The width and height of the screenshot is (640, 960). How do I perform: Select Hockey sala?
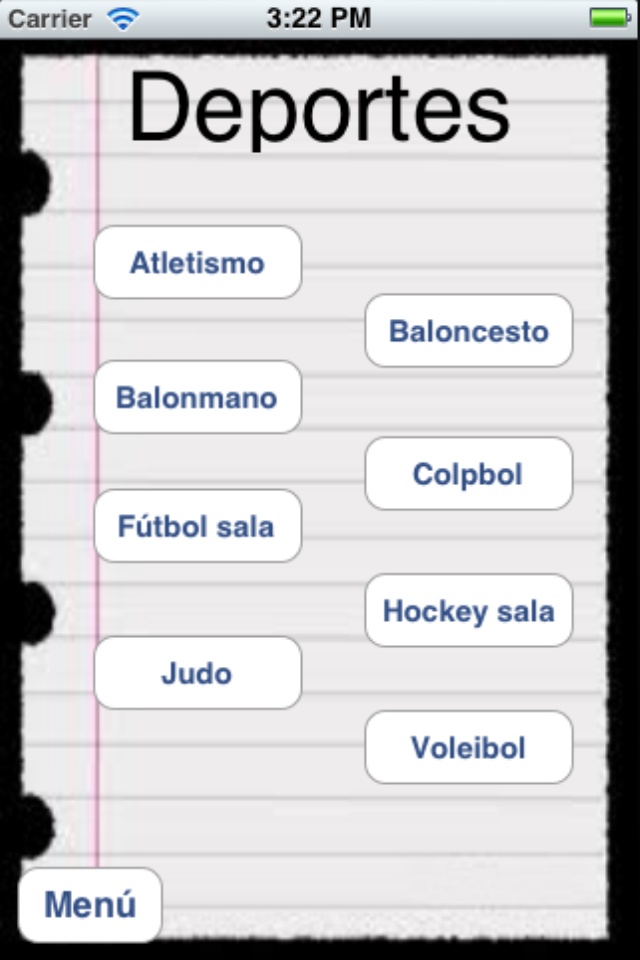coord(468,611)
